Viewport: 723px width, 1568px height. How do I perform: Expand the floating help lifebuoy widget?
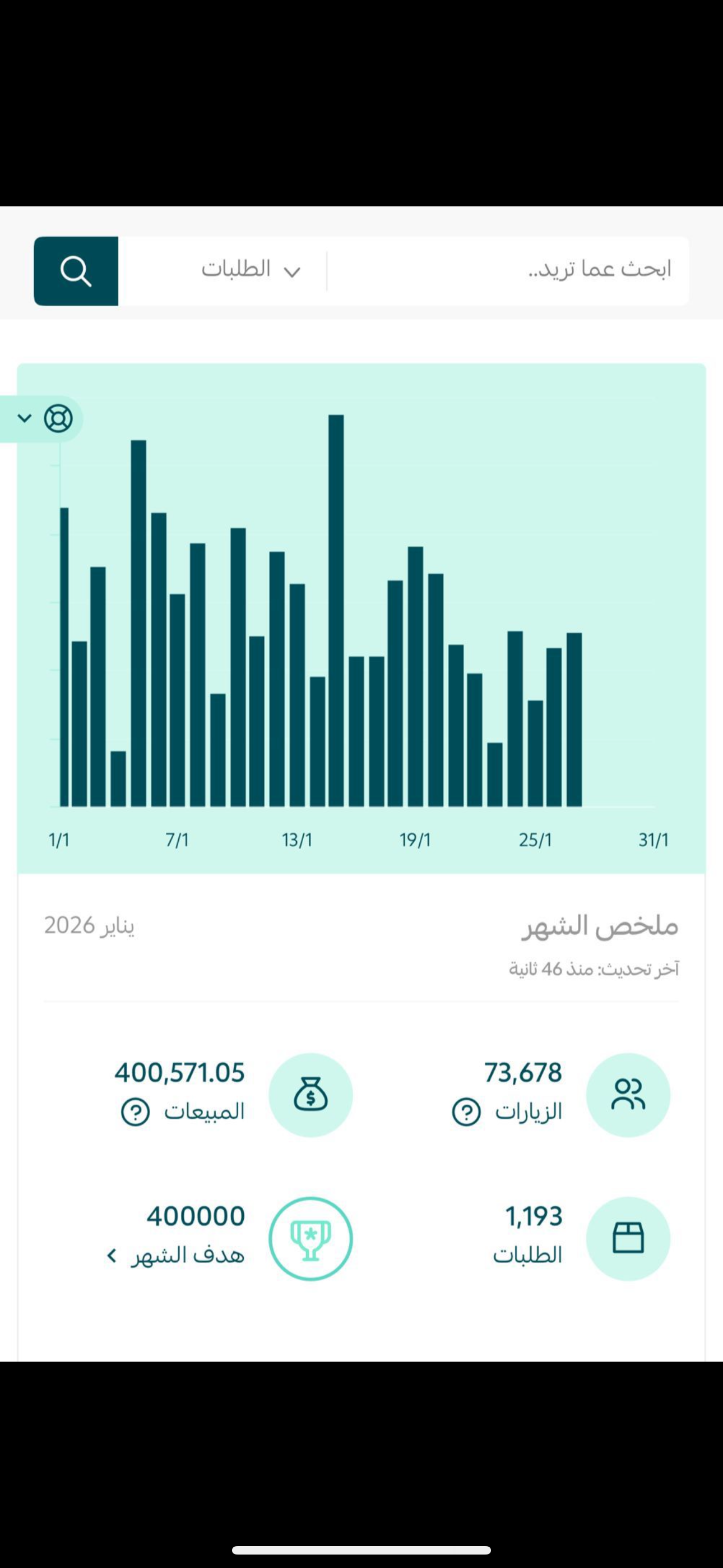pos(43,419)
